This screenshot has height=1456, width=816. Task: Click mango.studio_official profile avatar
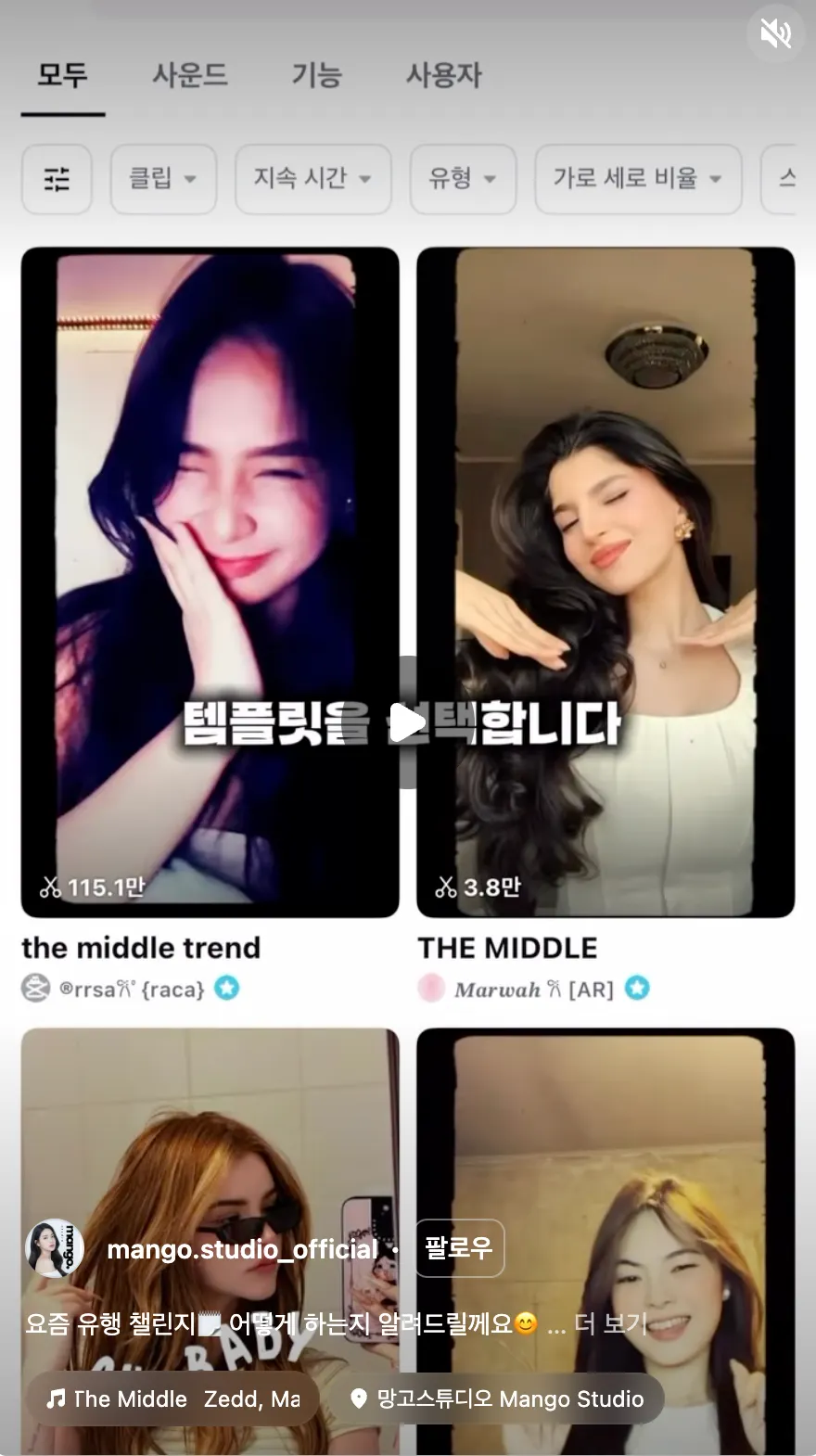point(54,1248)
